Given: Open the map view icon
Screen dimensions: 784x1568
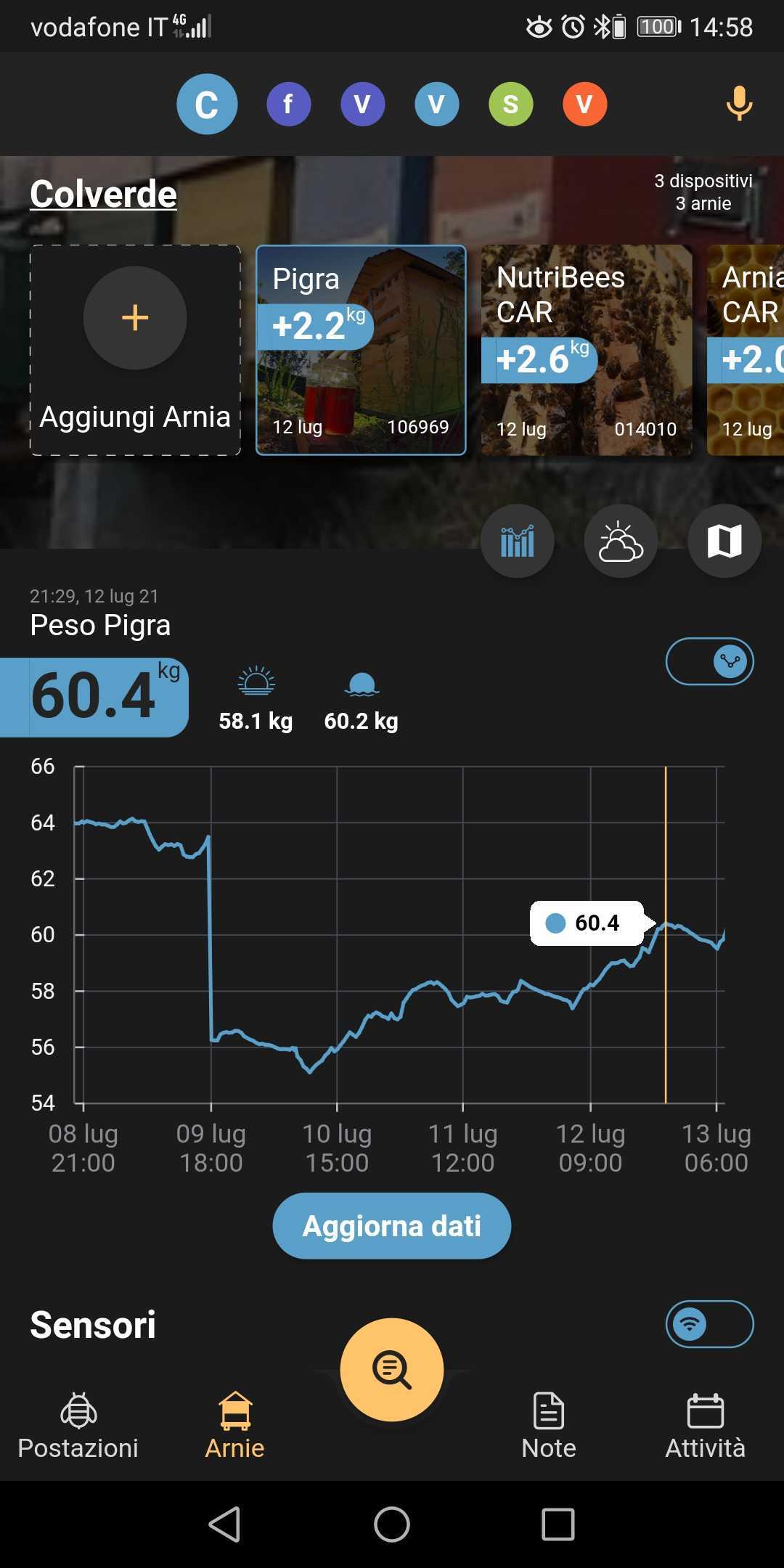Looking at the screenshot, I should coord(724,541).
